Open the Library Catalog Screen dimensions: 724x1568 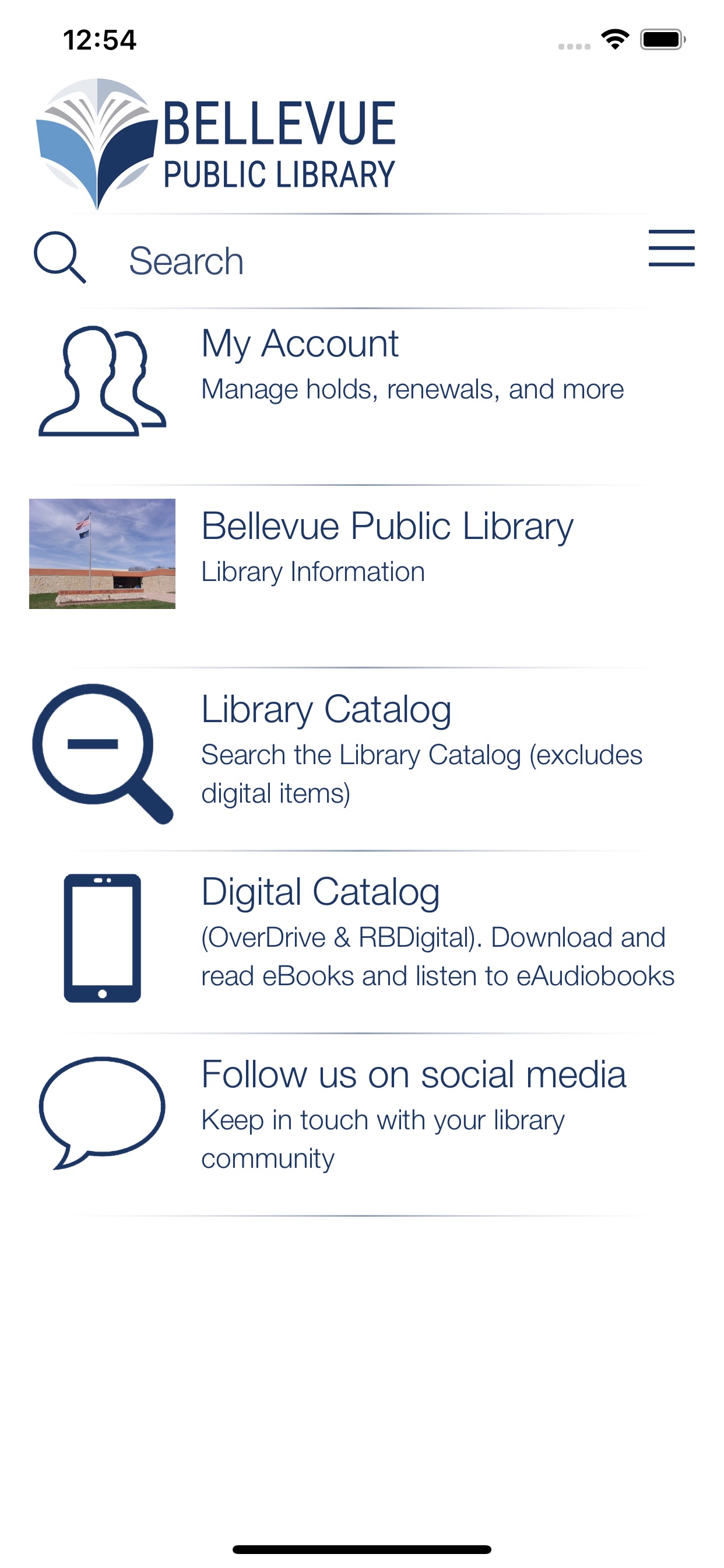pyautogui.click(x=361, y=754)
